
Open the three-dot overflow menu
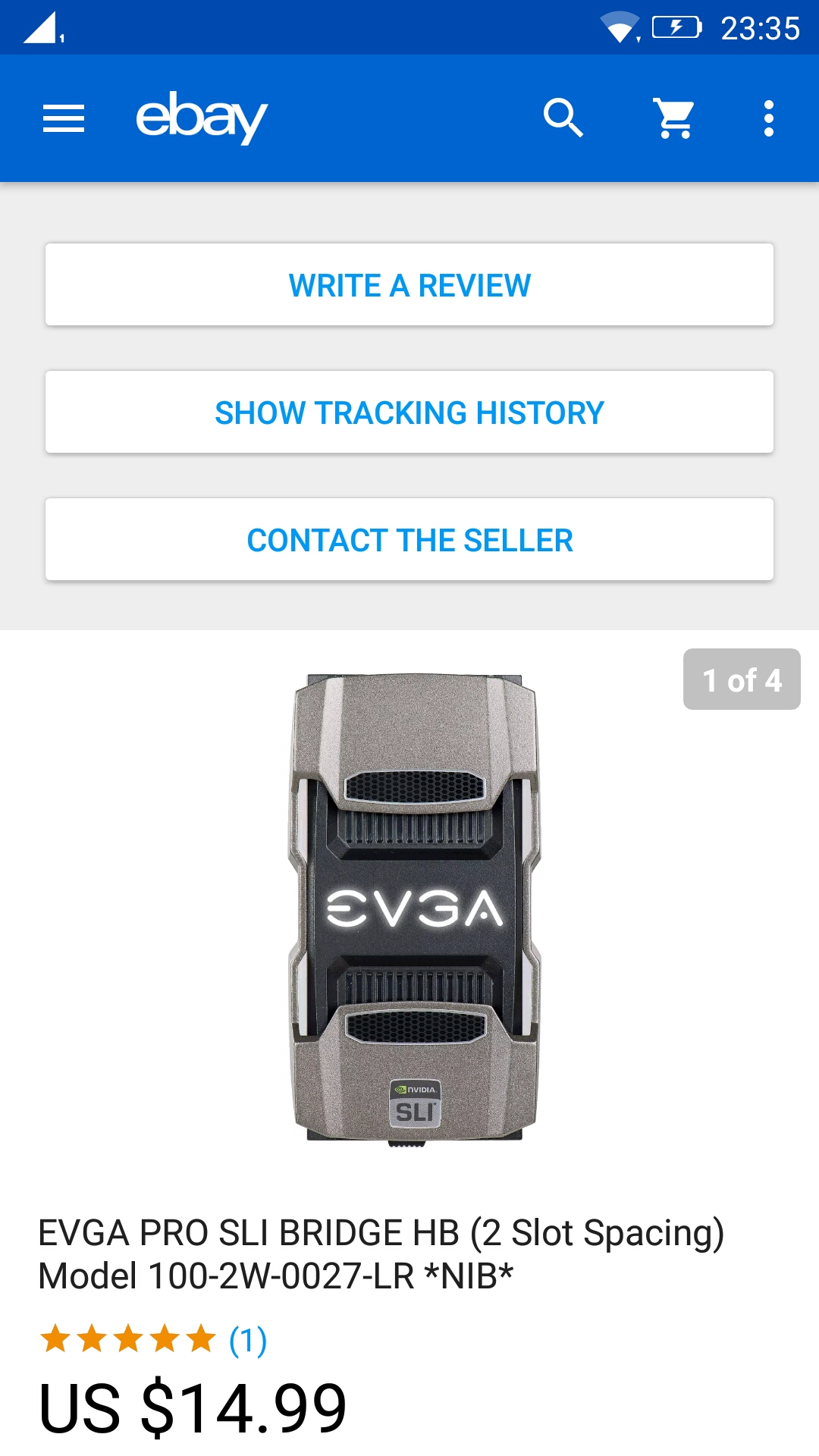pyautogui.click(x=768, y=118)
